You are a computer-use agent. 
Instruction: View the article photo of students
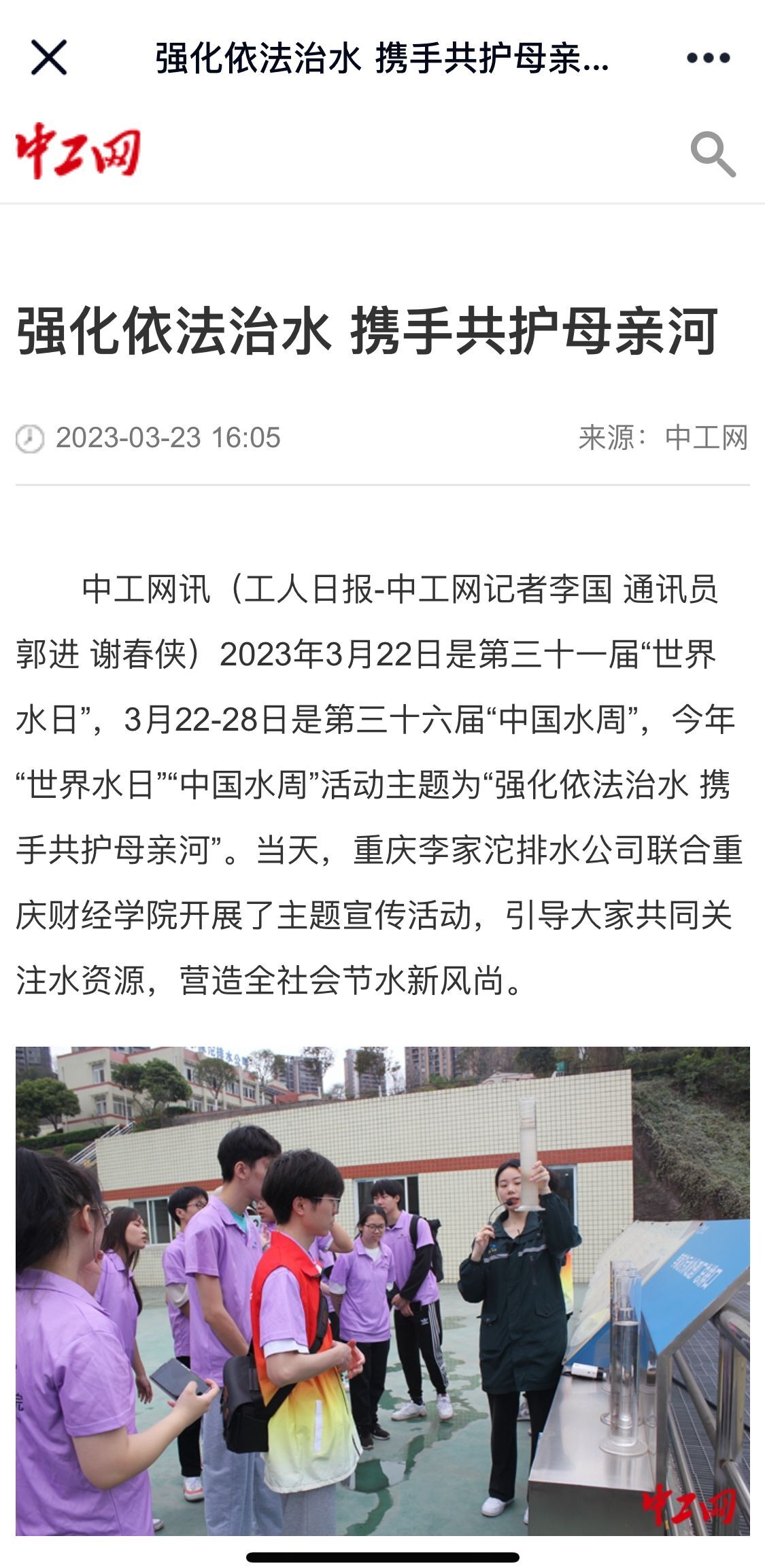click(x=382, y=1290)
